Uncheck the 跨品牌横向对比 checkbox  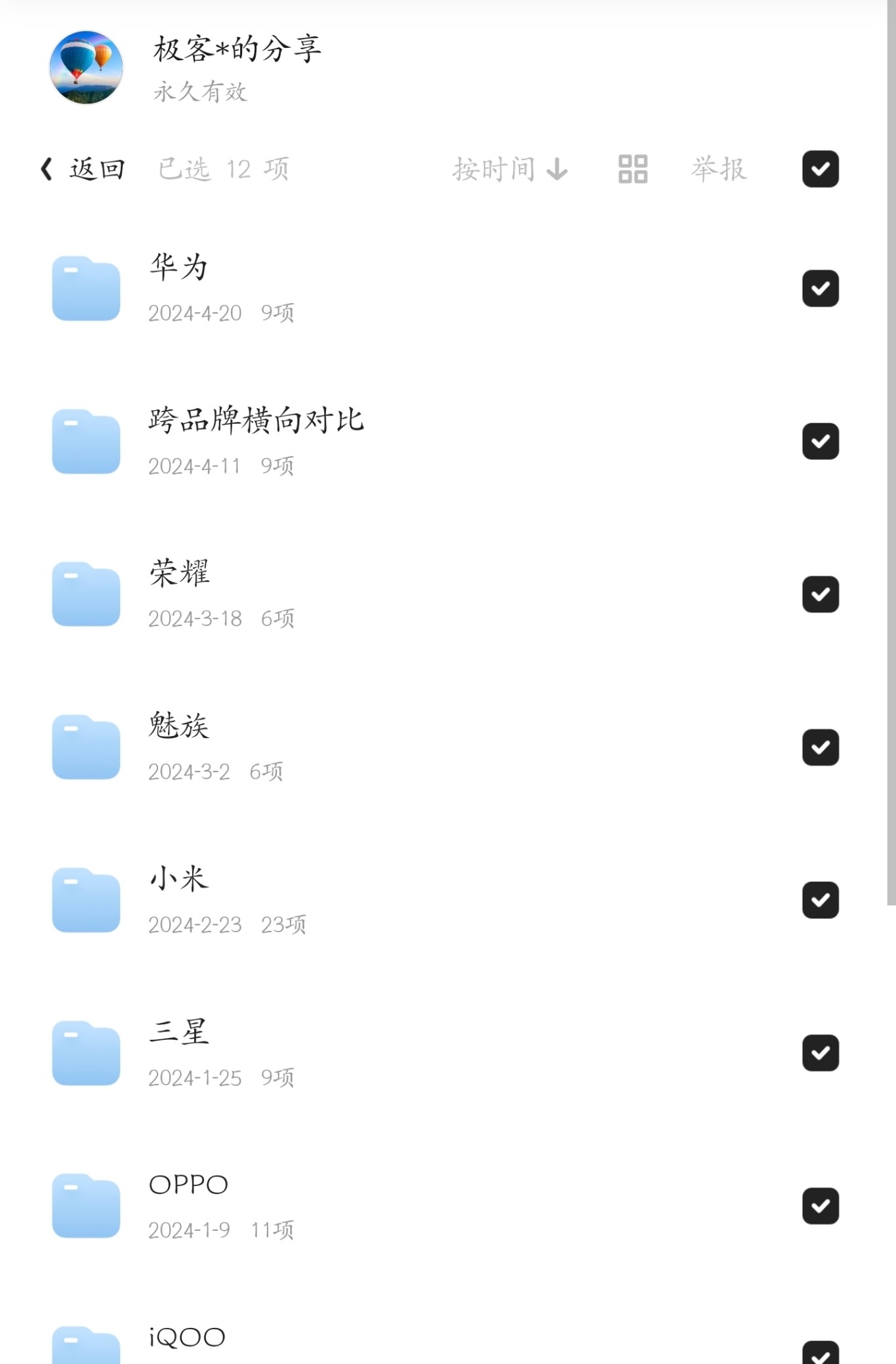click(x=820, y=442)
